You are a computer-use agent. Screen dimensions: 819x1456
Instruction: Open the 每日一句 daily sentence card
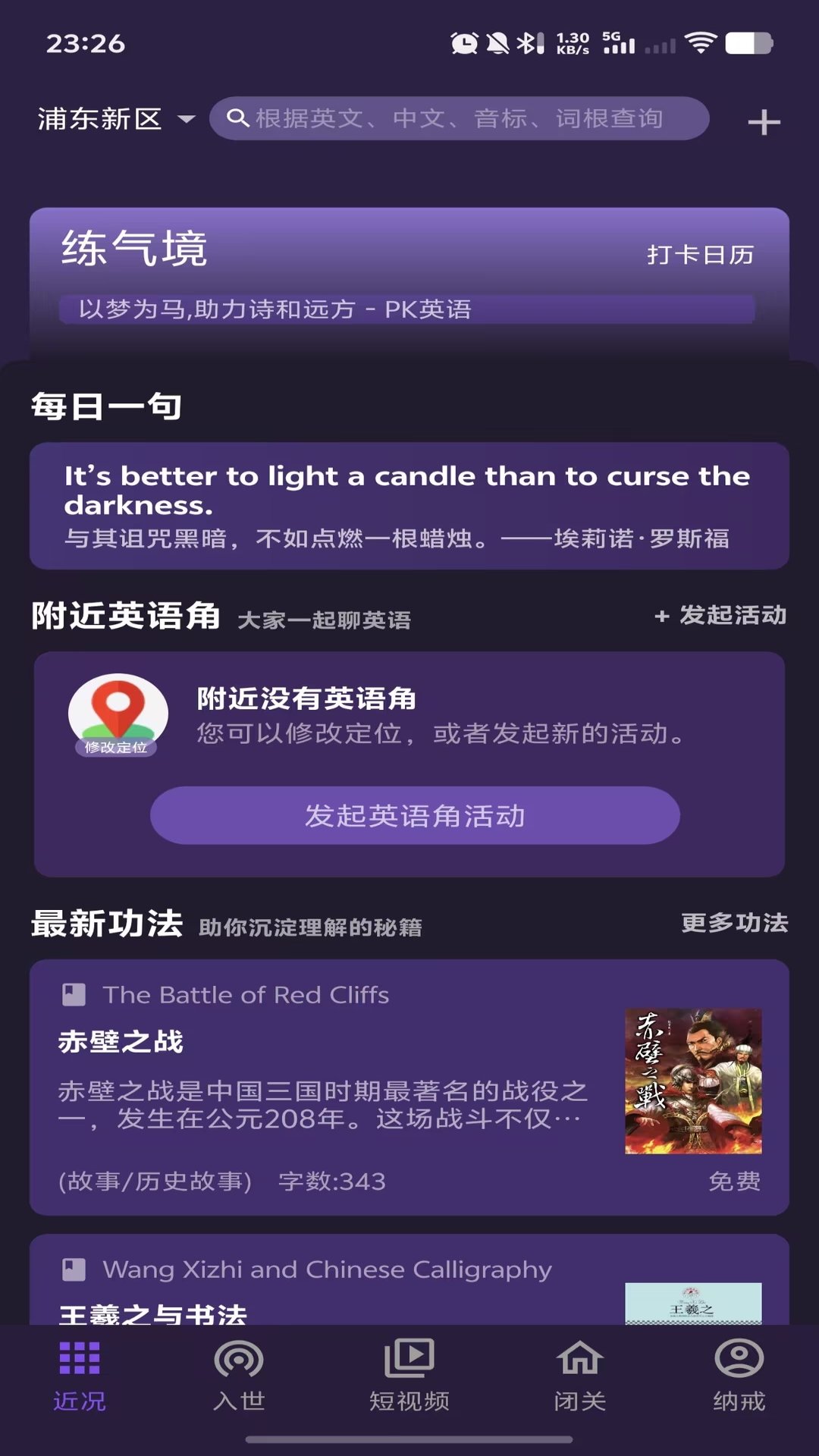click(x=409, y=506)
